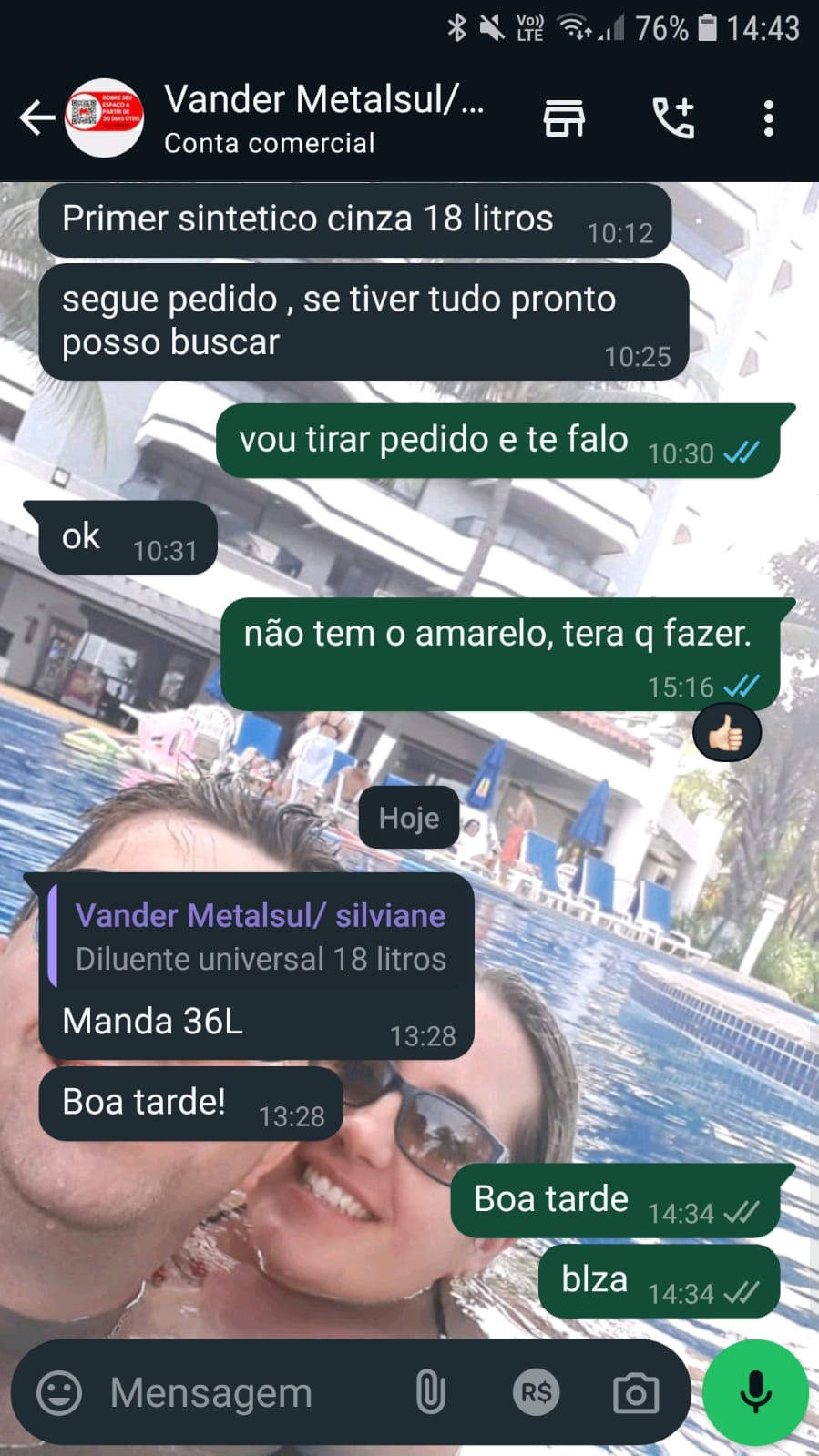Screen dimensions: 819x1456
Task: Jump to quoted message Diluente universal 18 litros
Action: [260, 937]
